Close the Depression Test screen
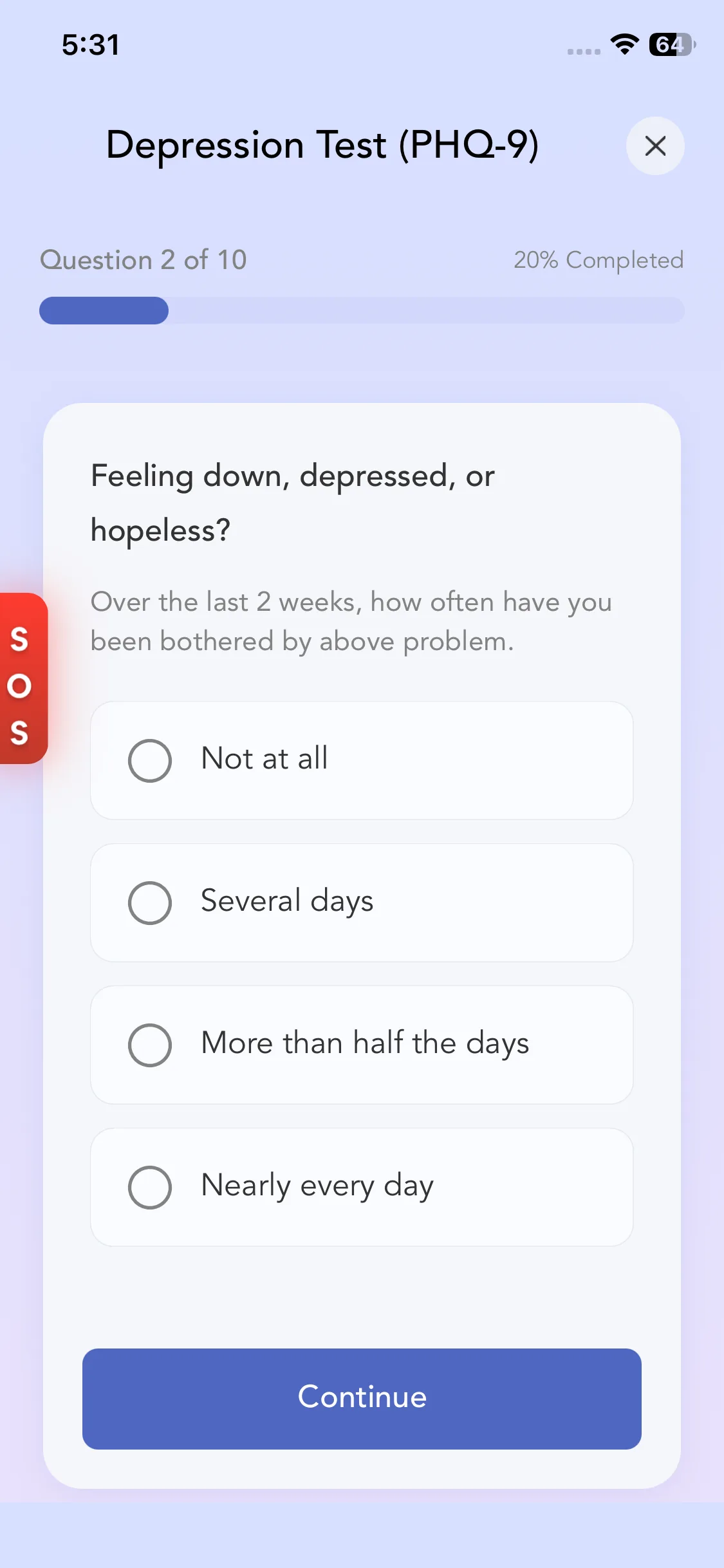Viewport: 724px width, 1568px height. [x=655, y=146]
